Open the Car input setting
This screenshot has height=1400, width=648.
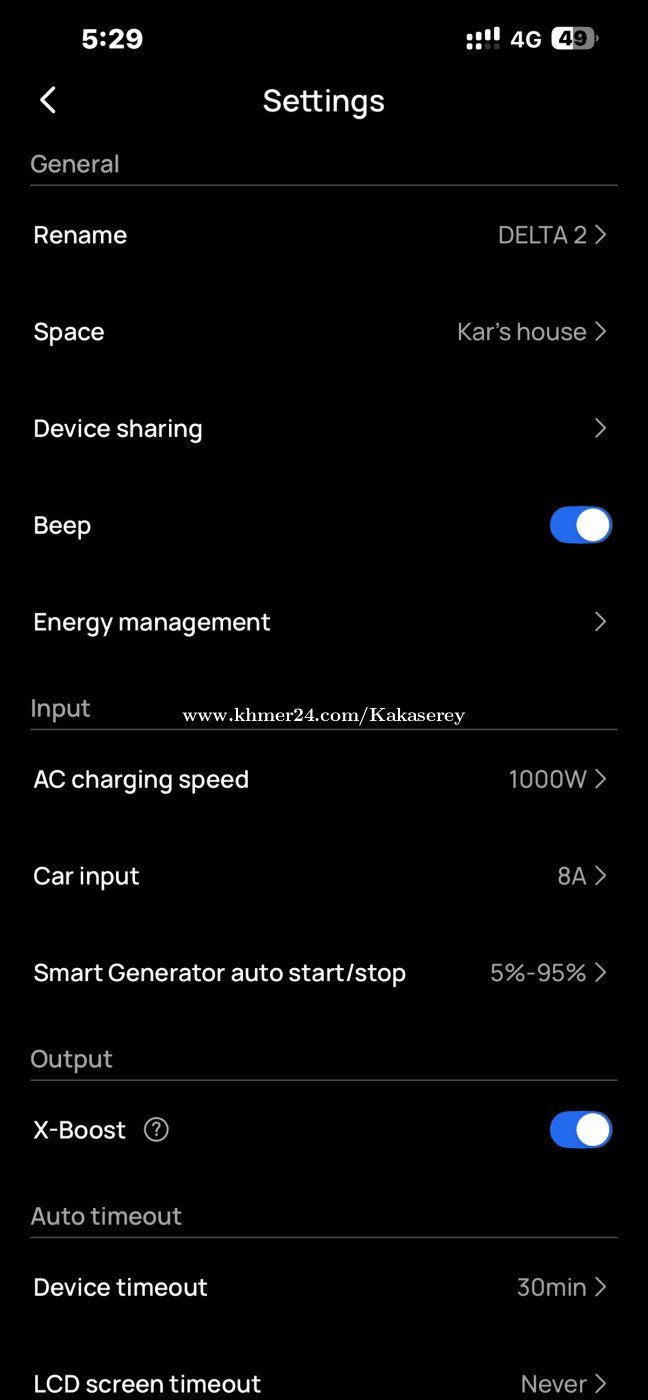coord(323,876)
